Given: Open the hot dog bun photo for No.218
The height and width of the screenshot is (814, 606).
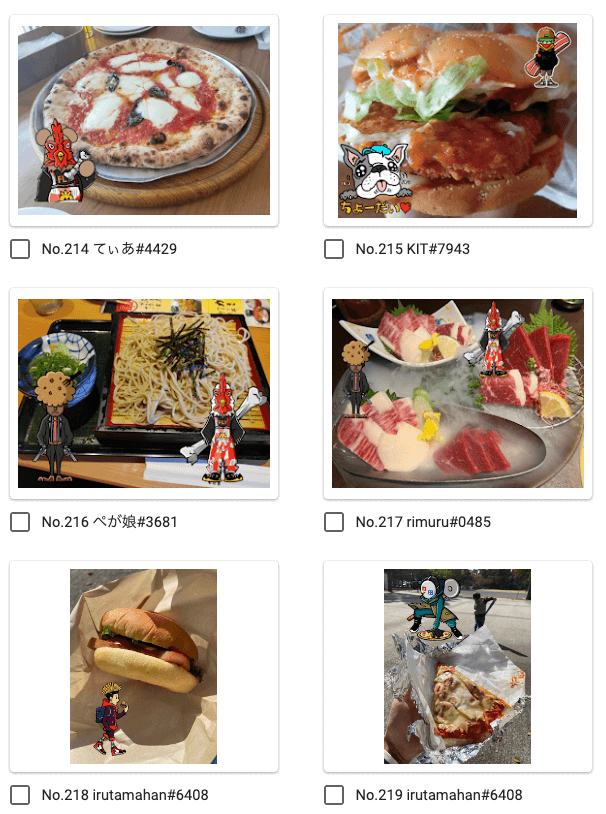Looking at the screenshot, I should pos(144,666).
